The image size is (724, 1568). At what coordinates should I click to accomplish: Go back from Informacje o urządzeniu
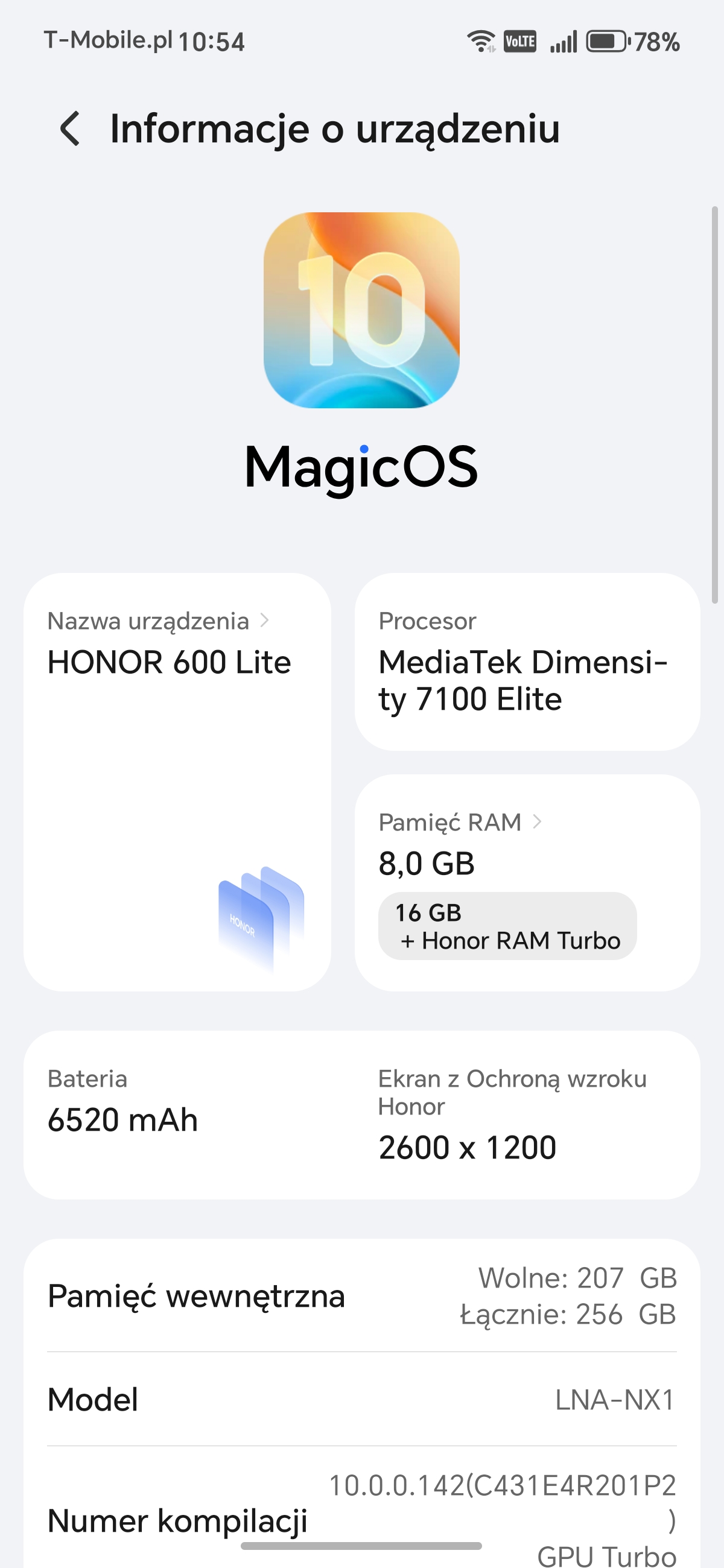coord(71,128)
